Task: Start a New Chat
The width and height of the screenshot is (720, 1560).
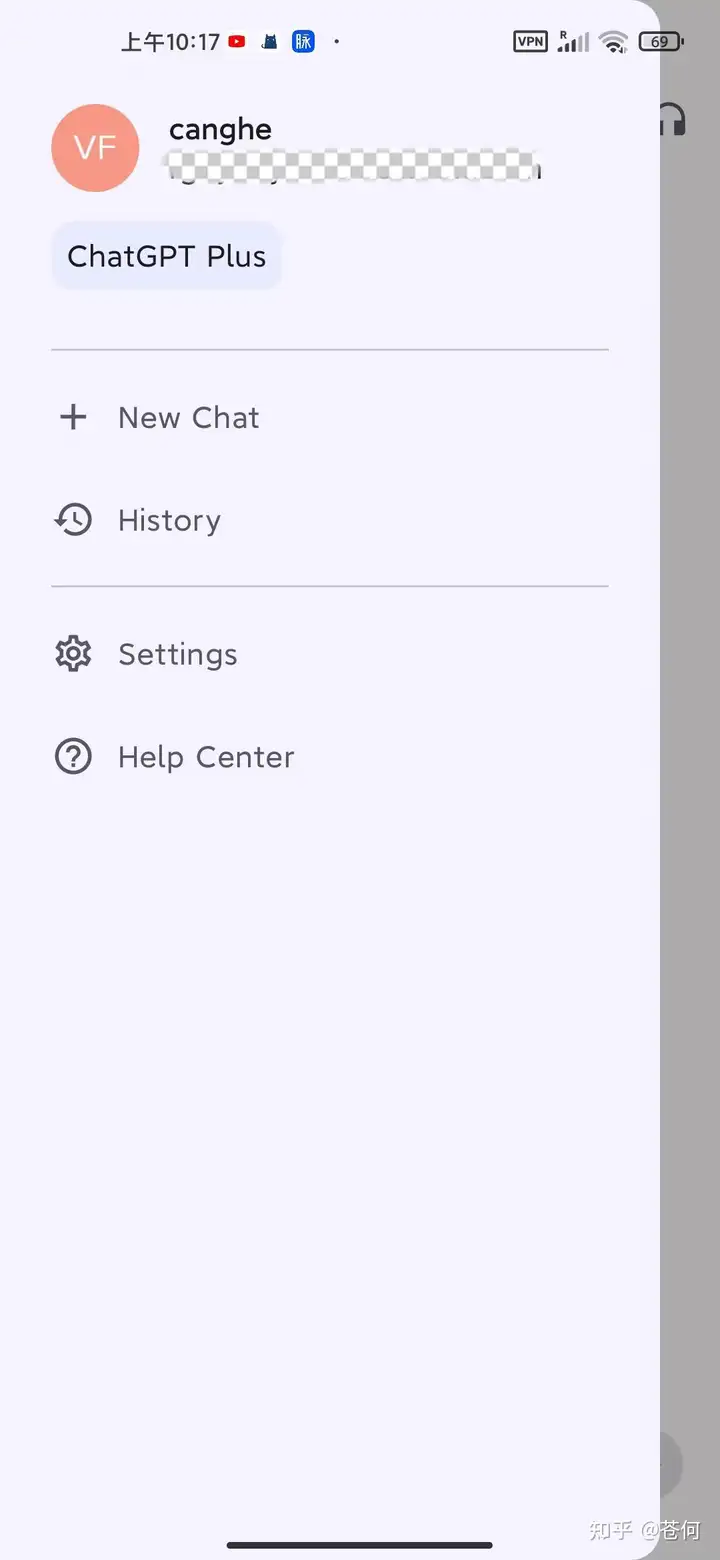Action: (330, 417)
